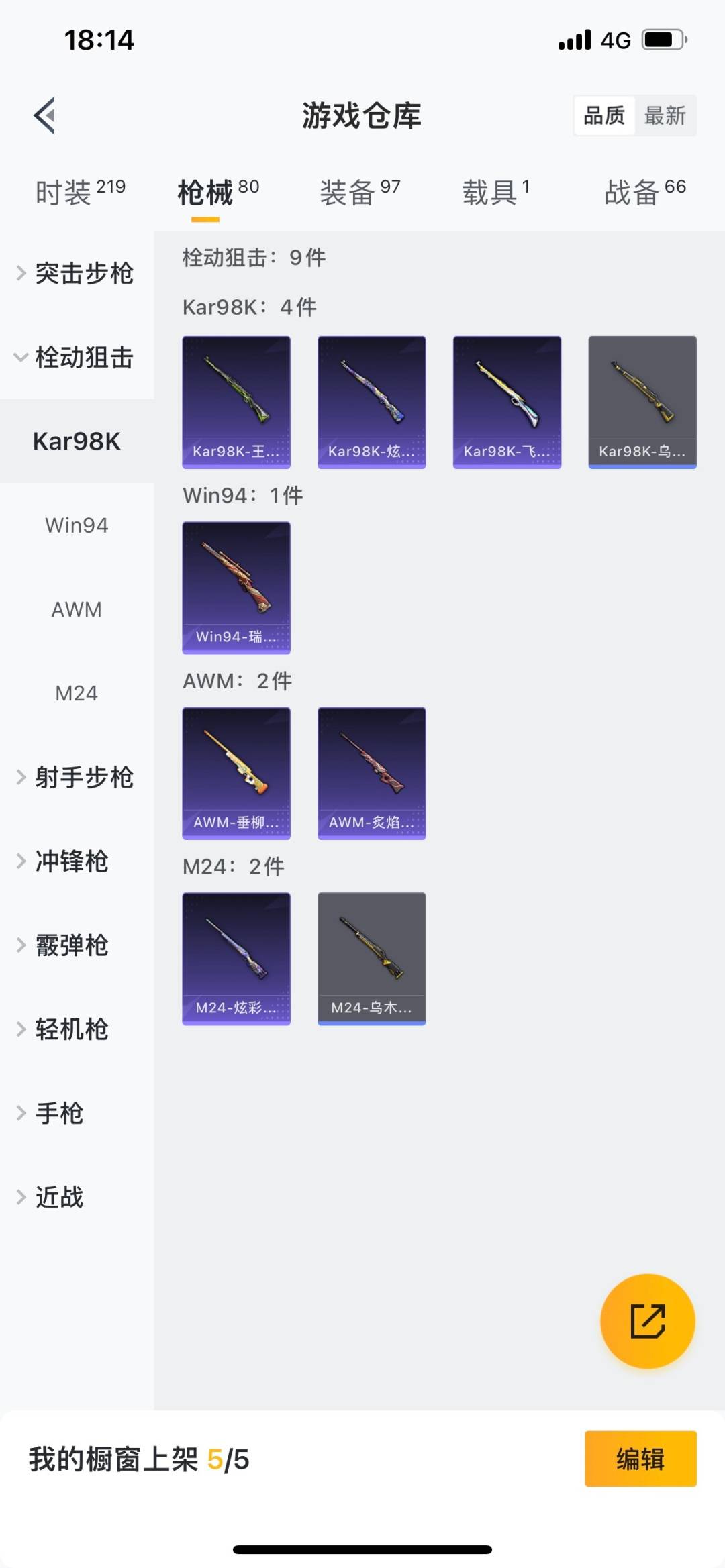
Task: Sort the warehouse by 最新
Action: coord(665,115)
